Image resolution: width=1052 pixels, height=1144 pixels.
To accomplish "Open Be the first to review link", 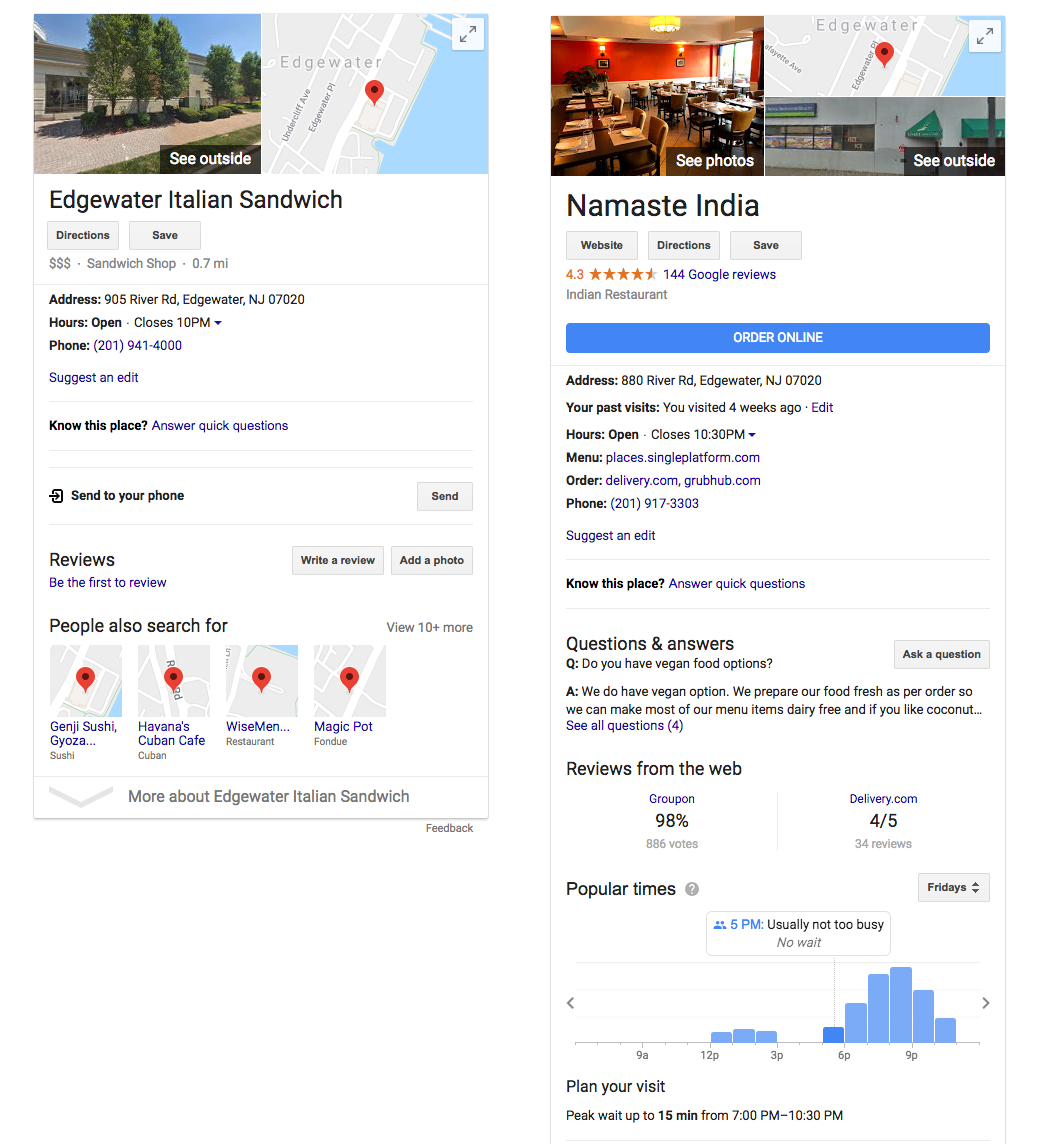I will coord(108,583).
